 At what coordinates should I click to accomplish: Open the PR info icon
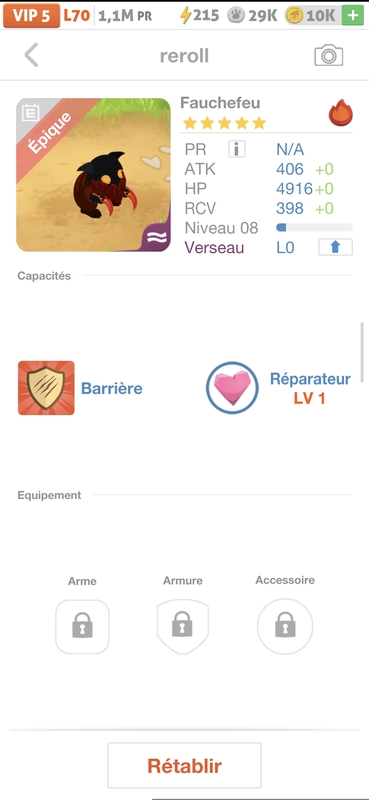[237, 149]
